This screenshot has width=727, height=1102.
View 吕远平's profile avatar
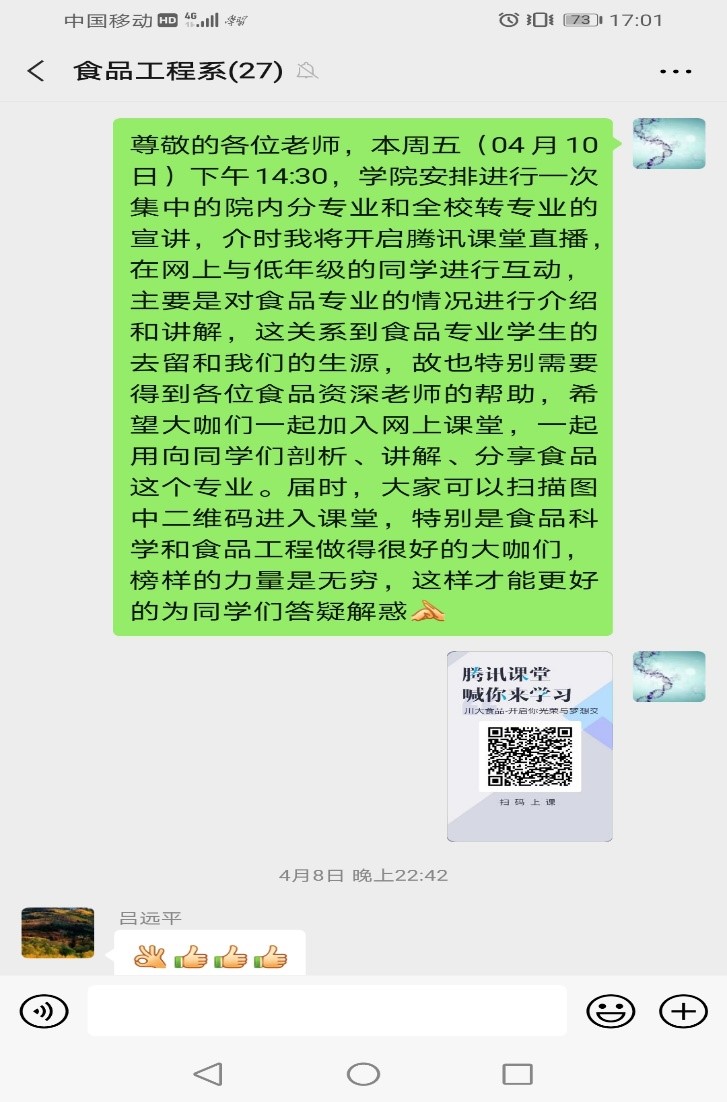(x=58, y=933)
